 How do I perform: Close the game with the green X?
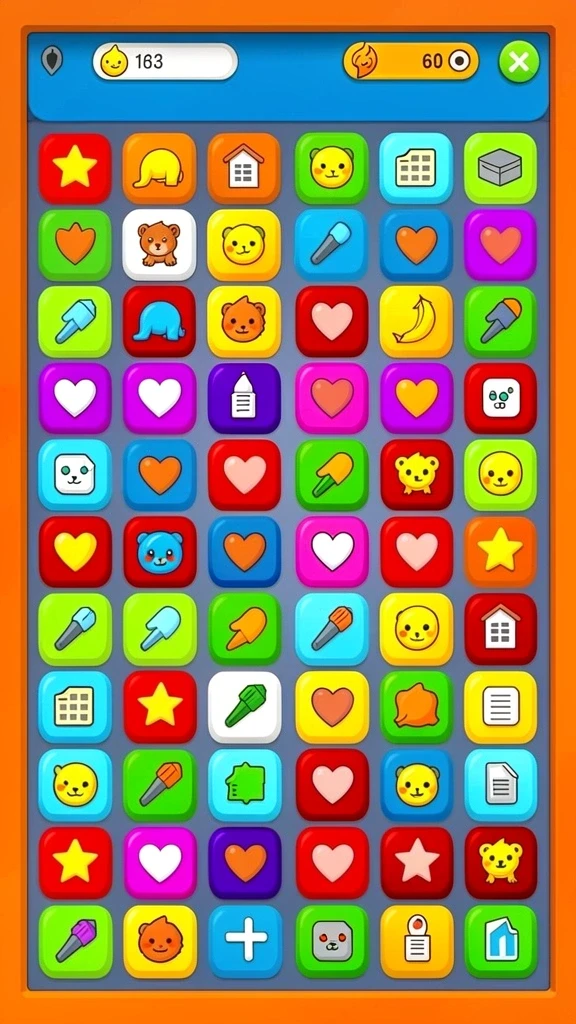click(x=519, y=62)
